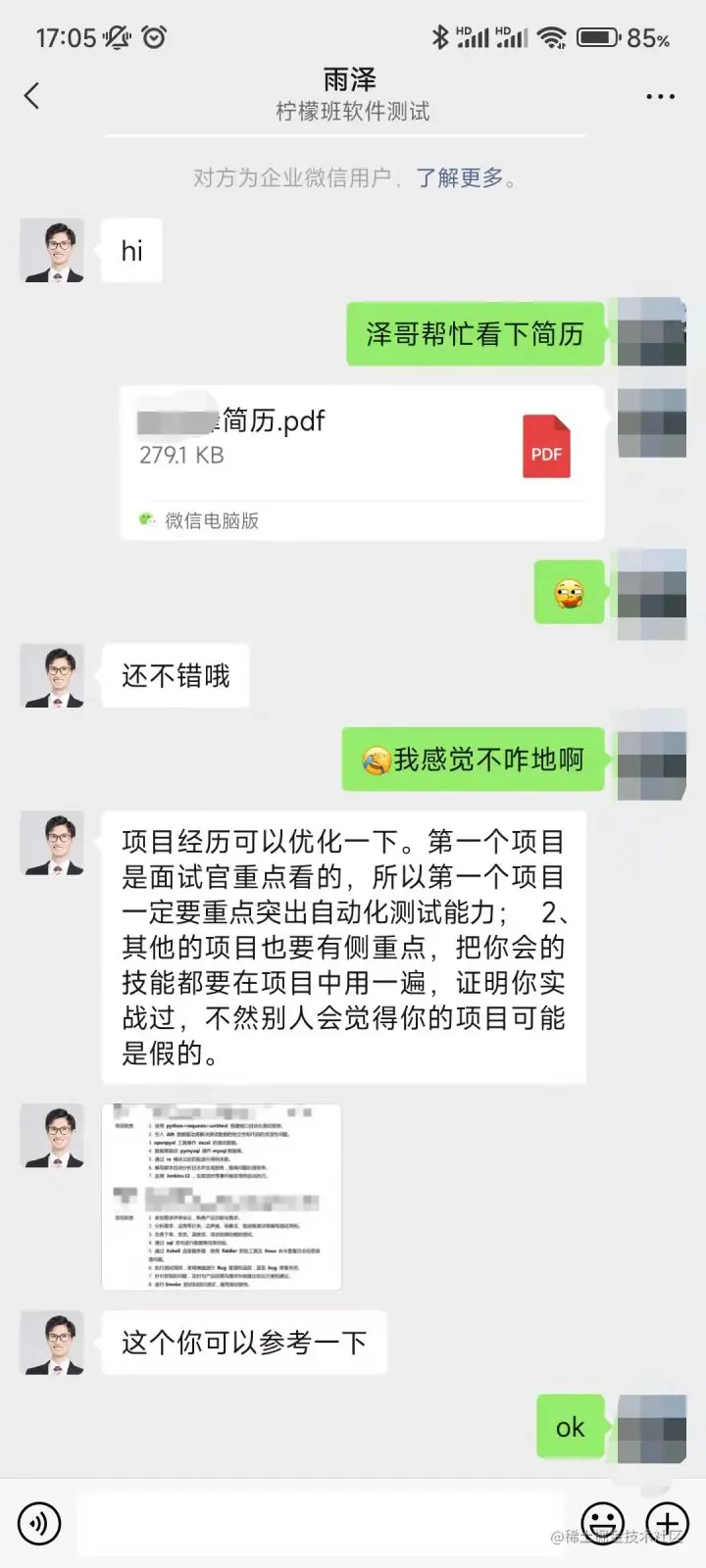Open the emoji picker
Viewport: 706px width, 1568px height.
(602, 1524)
